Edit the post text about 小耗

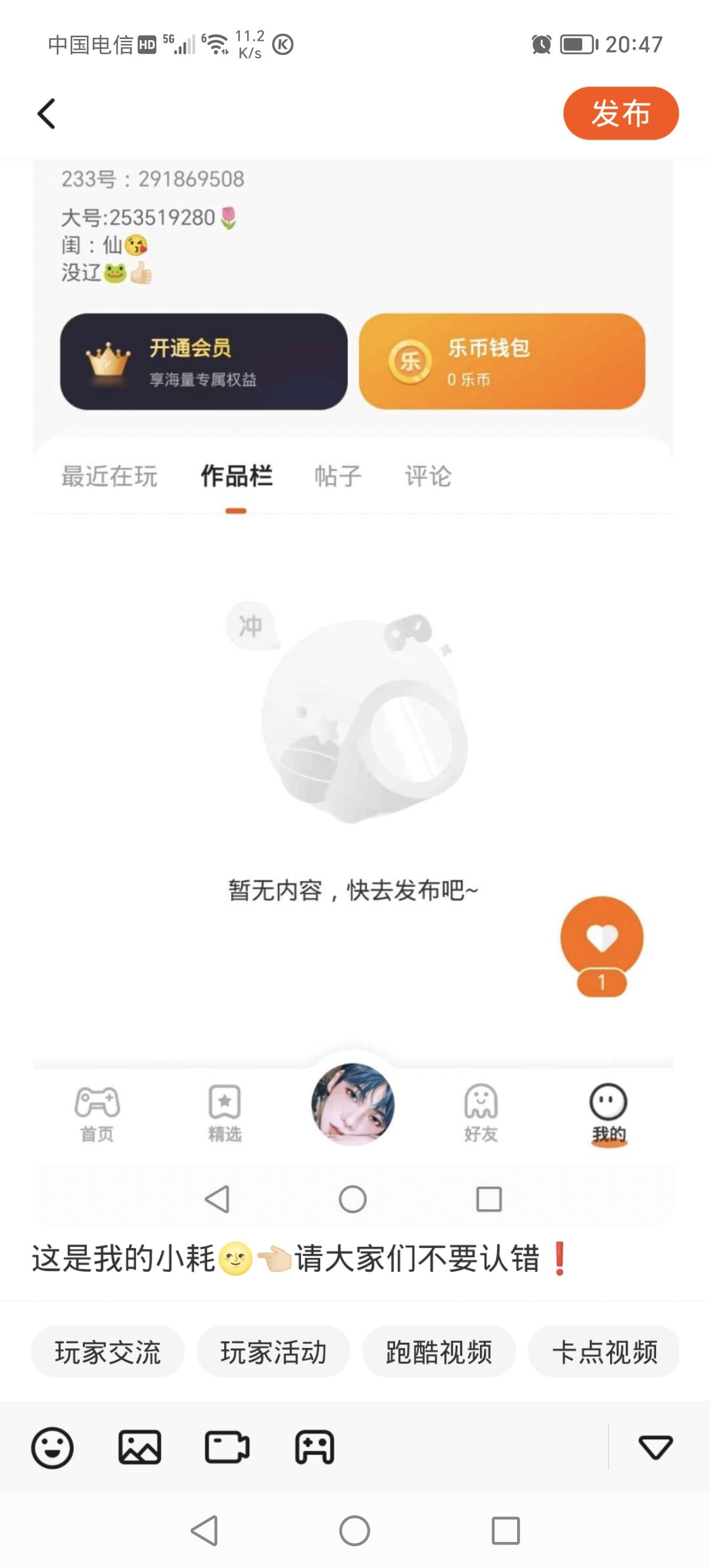tap(299, 1259)
